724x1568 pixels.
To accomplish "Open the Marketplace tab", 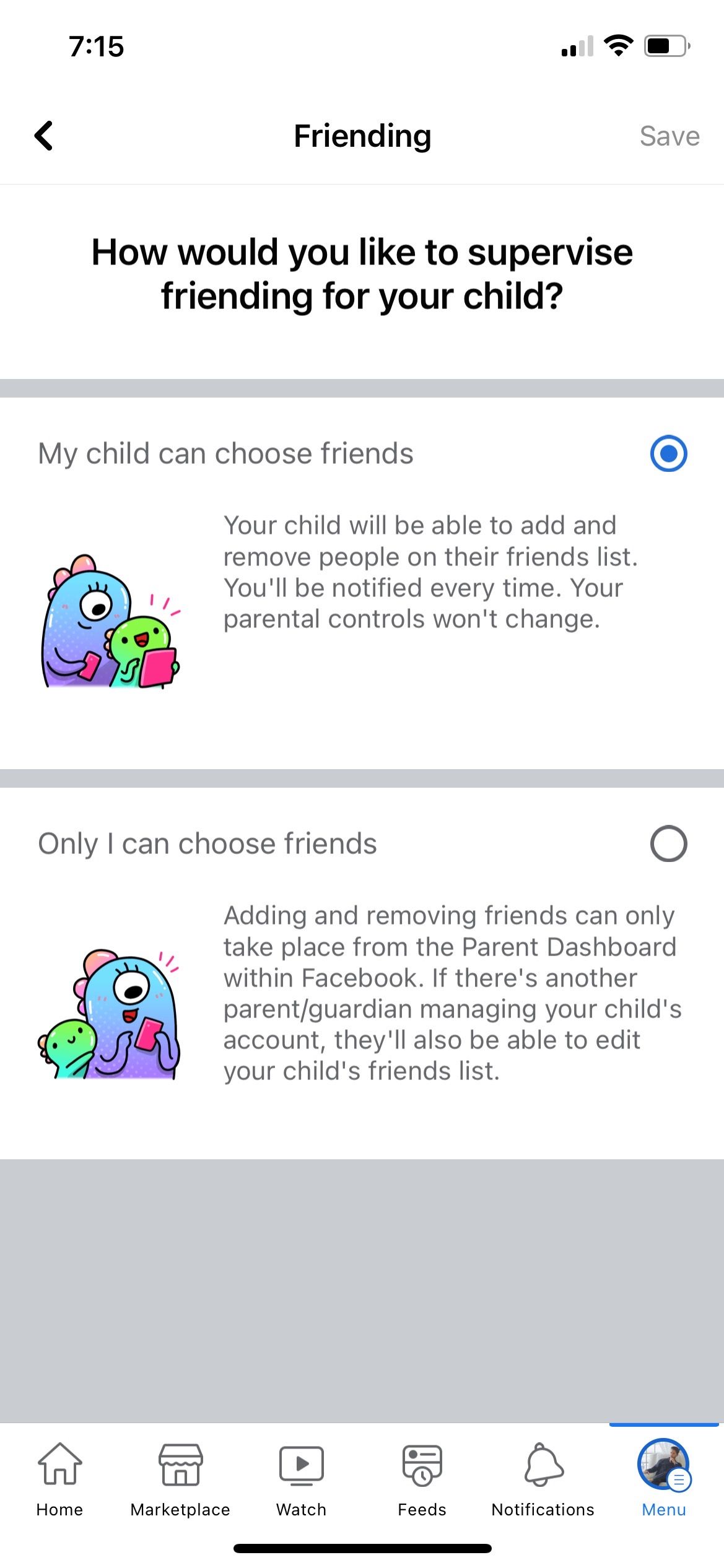I will point(180,1479).
